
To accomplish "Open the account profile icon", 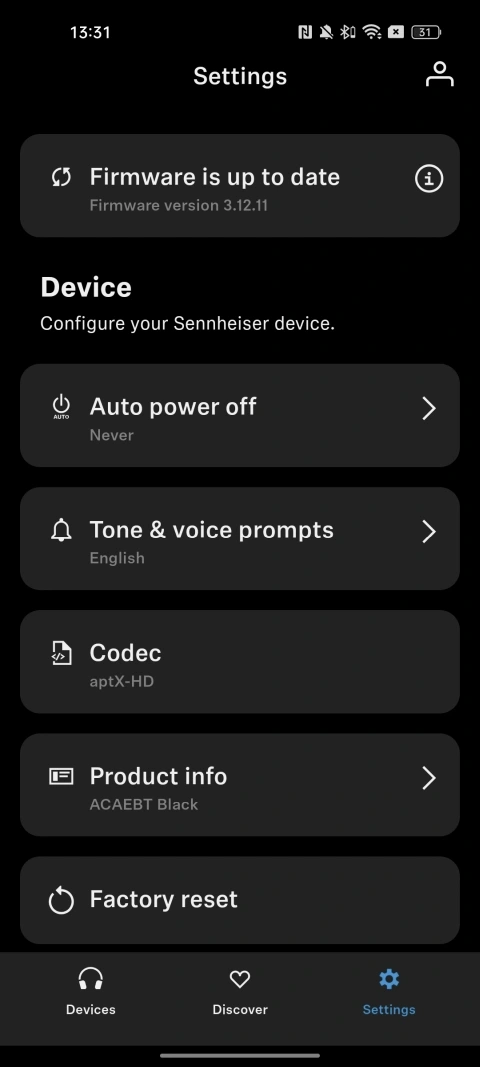I will pyautogui.click(x=440, y=74).
